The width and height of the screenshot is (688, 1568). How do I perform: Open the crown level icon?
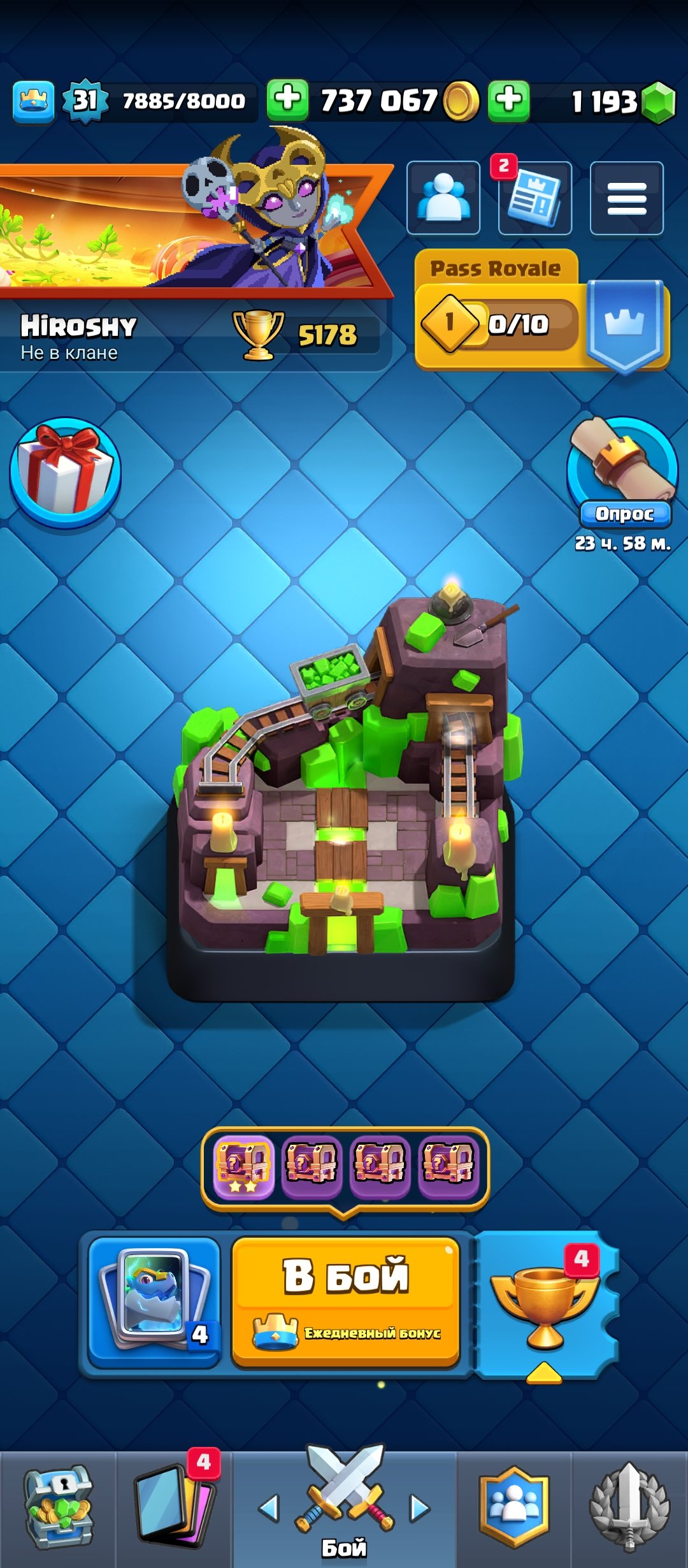point(33,101)
